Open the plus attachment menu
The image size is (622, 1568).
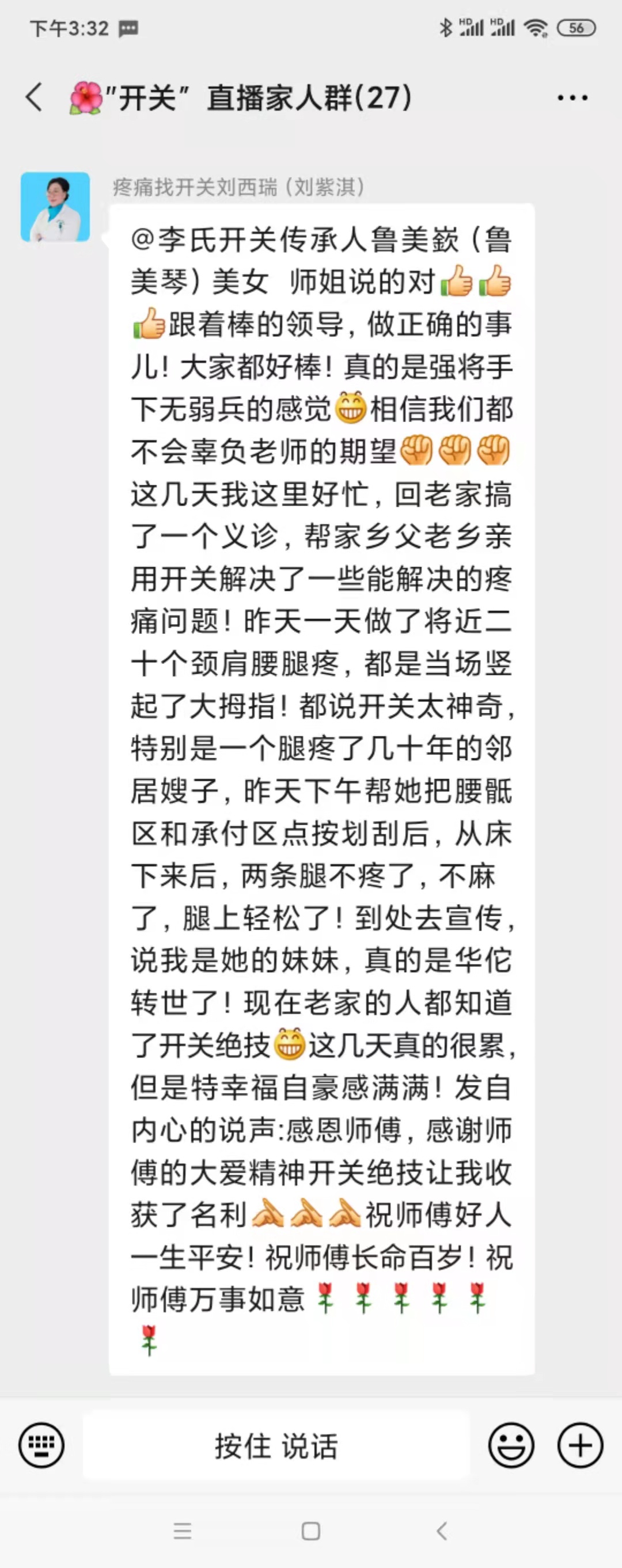click(x=580, y=1445)
